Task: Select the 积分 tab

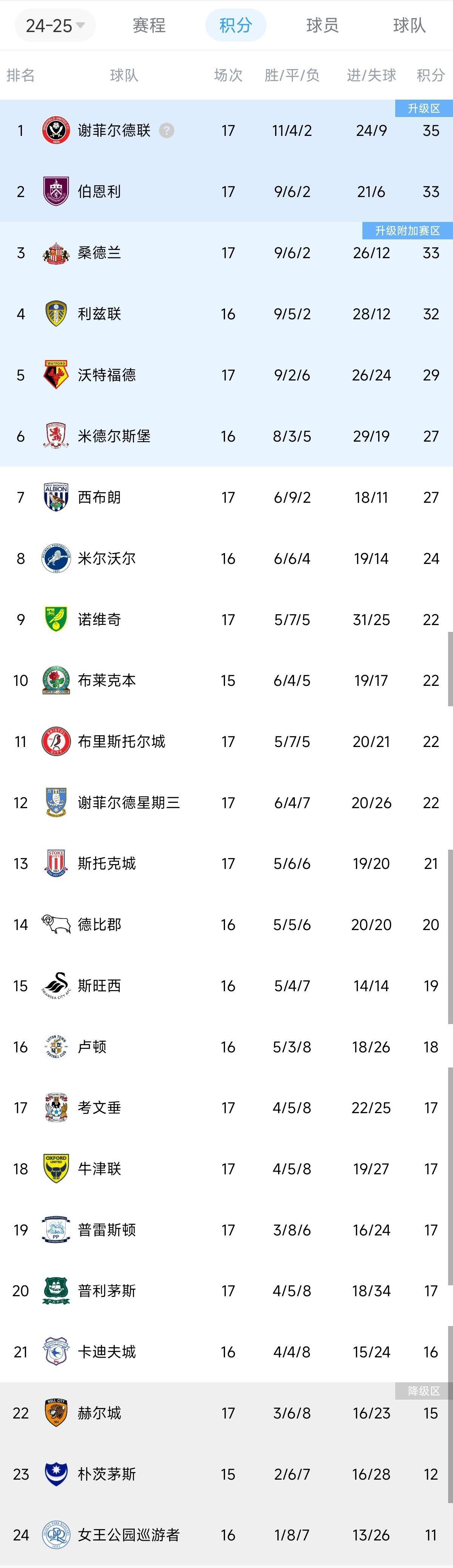Action: pos(236,26)
